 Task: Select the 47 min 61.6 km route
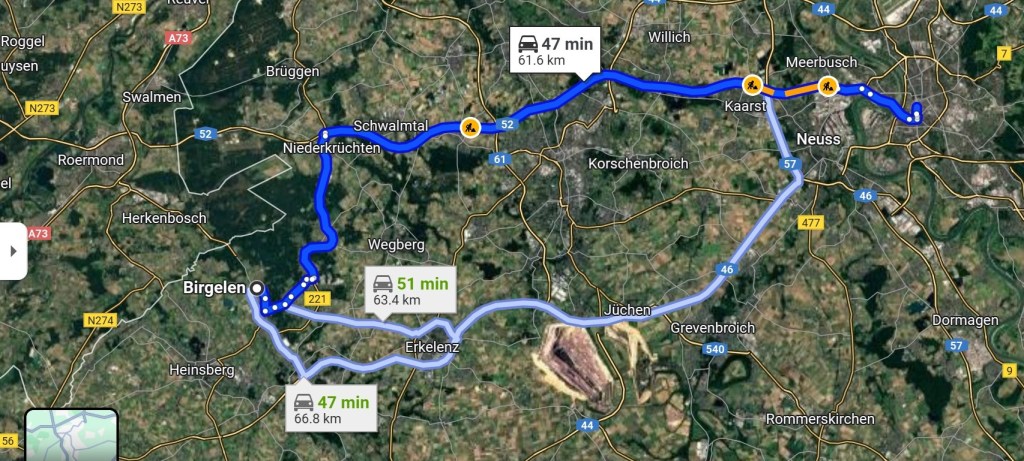click(x=555, y=51)
